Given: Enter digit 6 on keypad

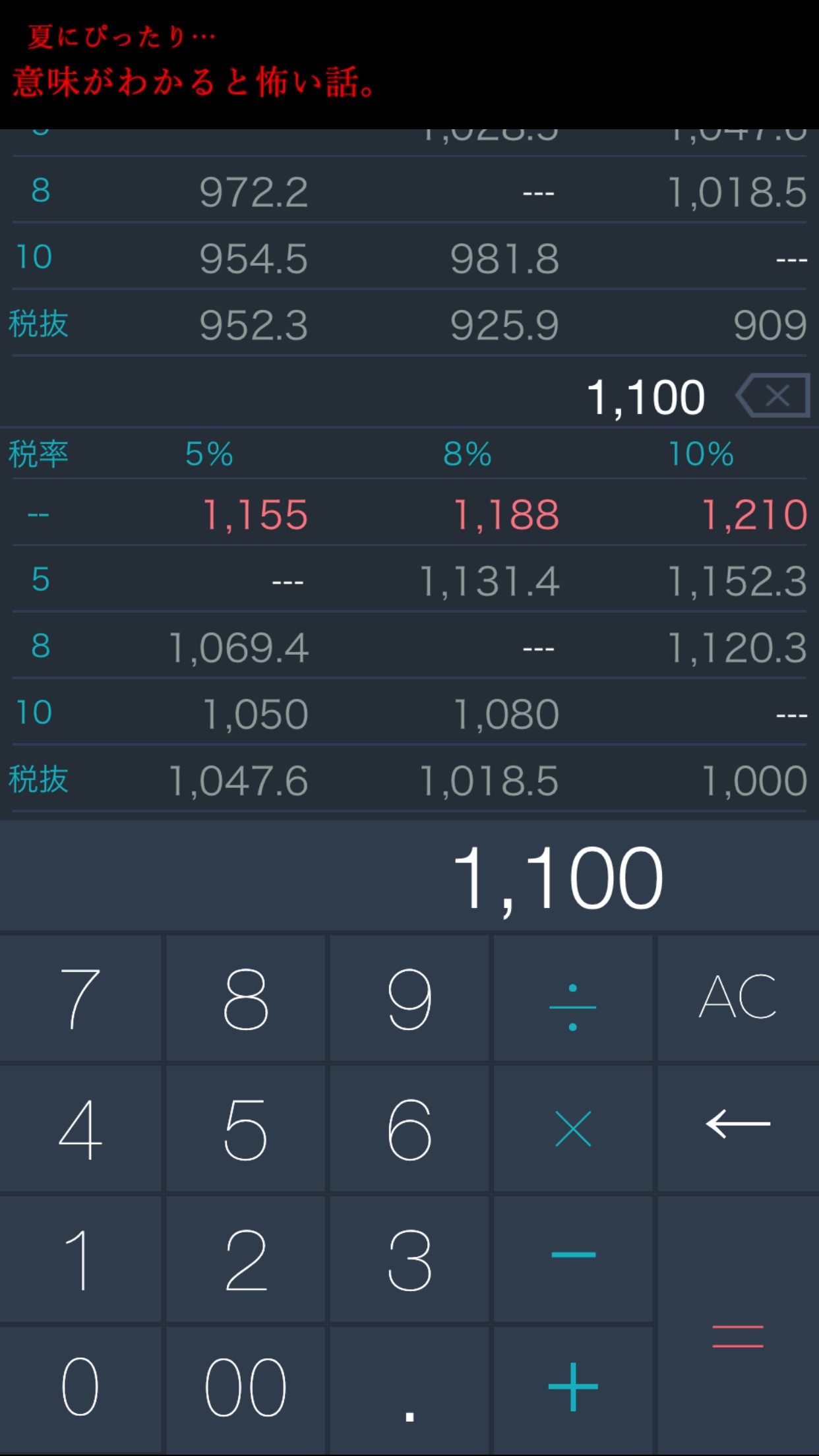Looking at the screenshot, I should click(x=409, y=1128).
